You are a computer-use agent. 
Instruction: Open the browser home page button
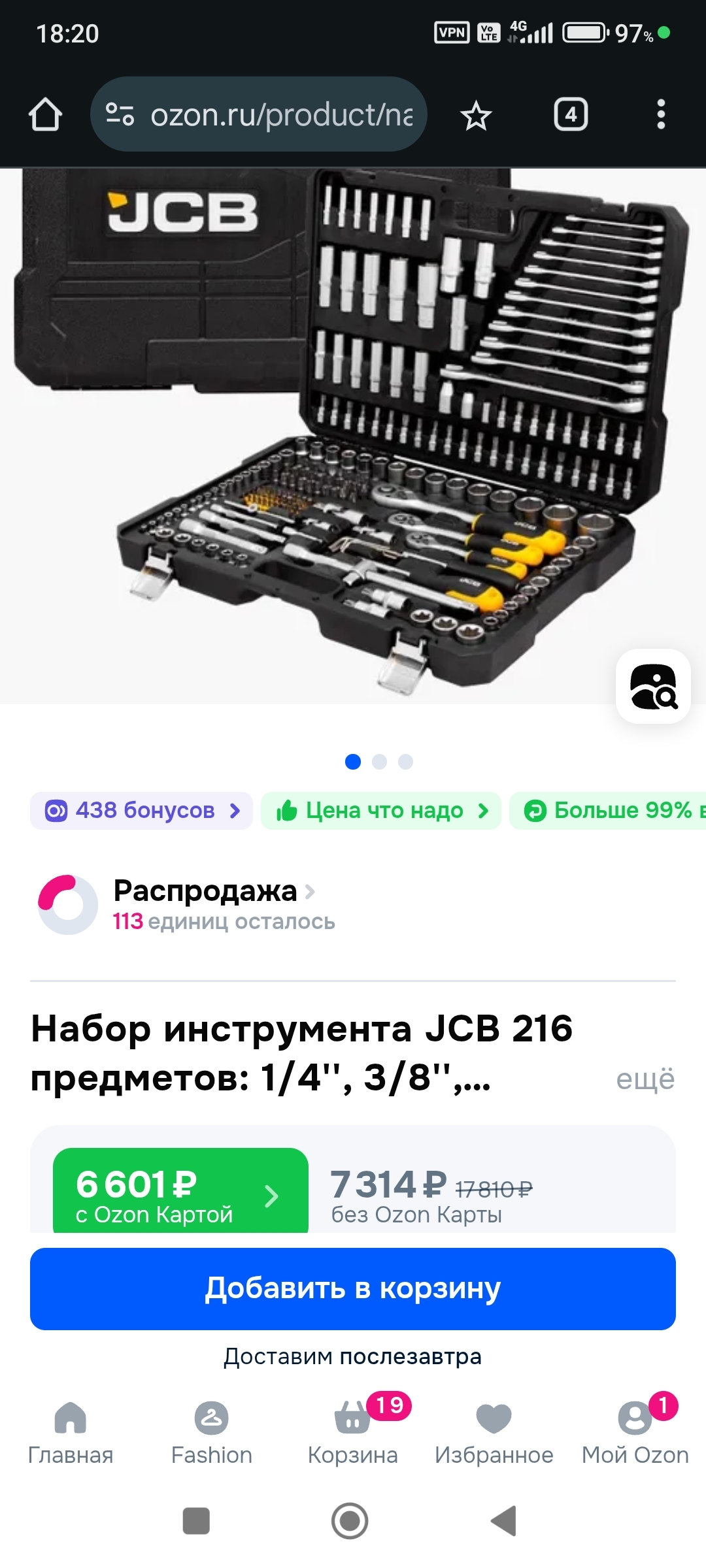point(45,115)
